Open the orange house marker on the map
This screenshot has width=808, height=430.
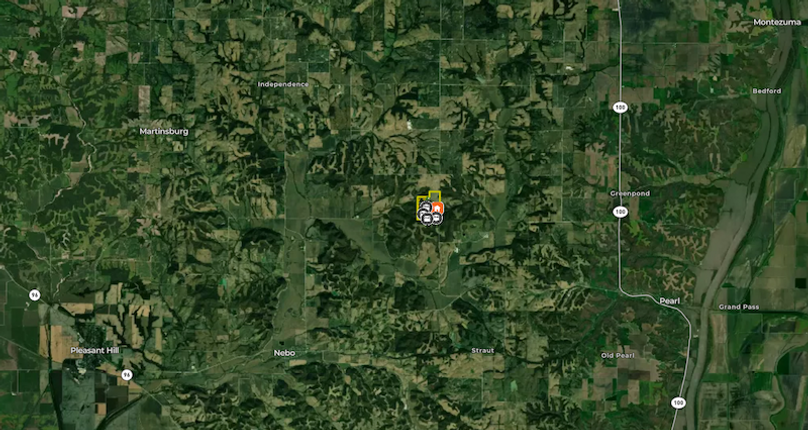tap(437, 207)
